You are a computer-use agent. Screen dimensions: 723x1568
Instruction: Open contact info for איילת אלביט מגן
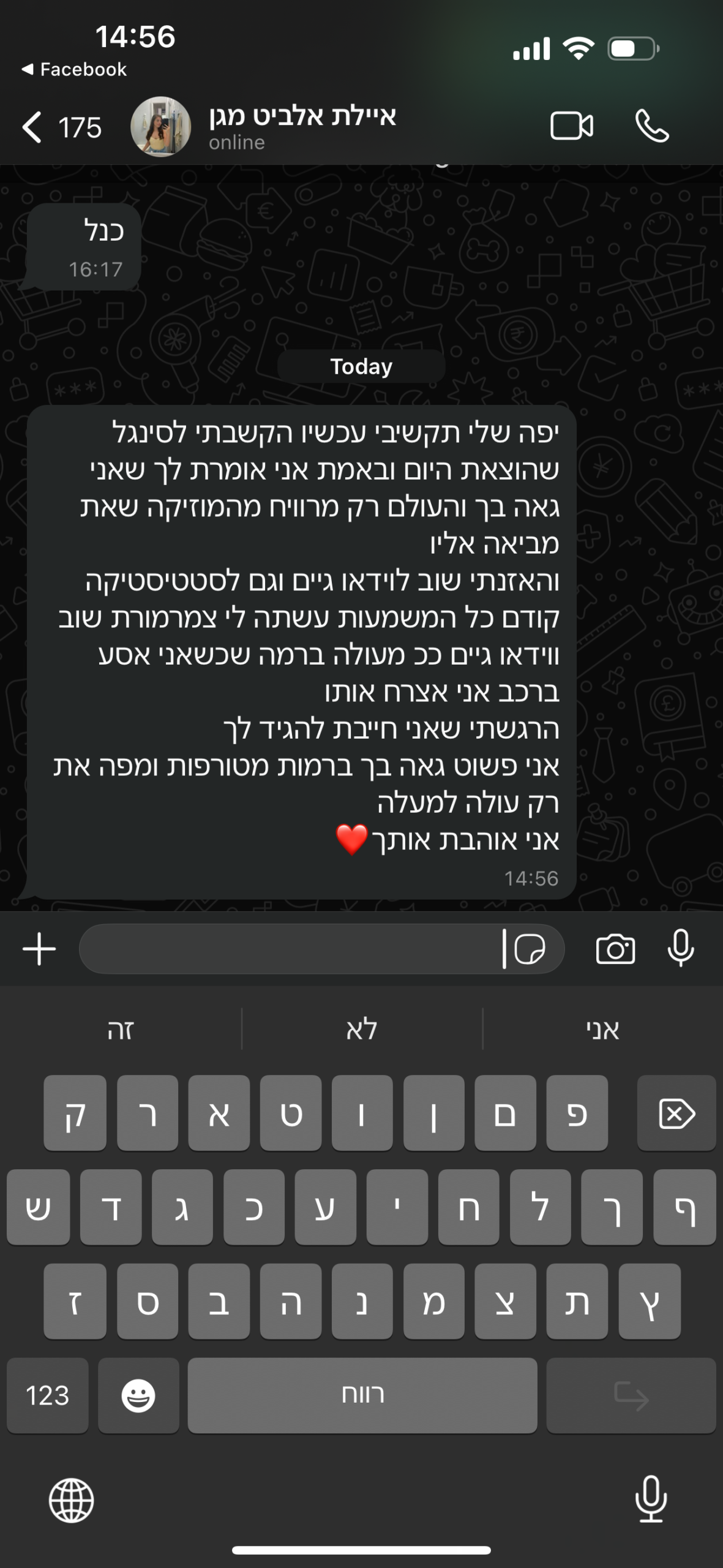pyautogui.click(x=303, y=126)
